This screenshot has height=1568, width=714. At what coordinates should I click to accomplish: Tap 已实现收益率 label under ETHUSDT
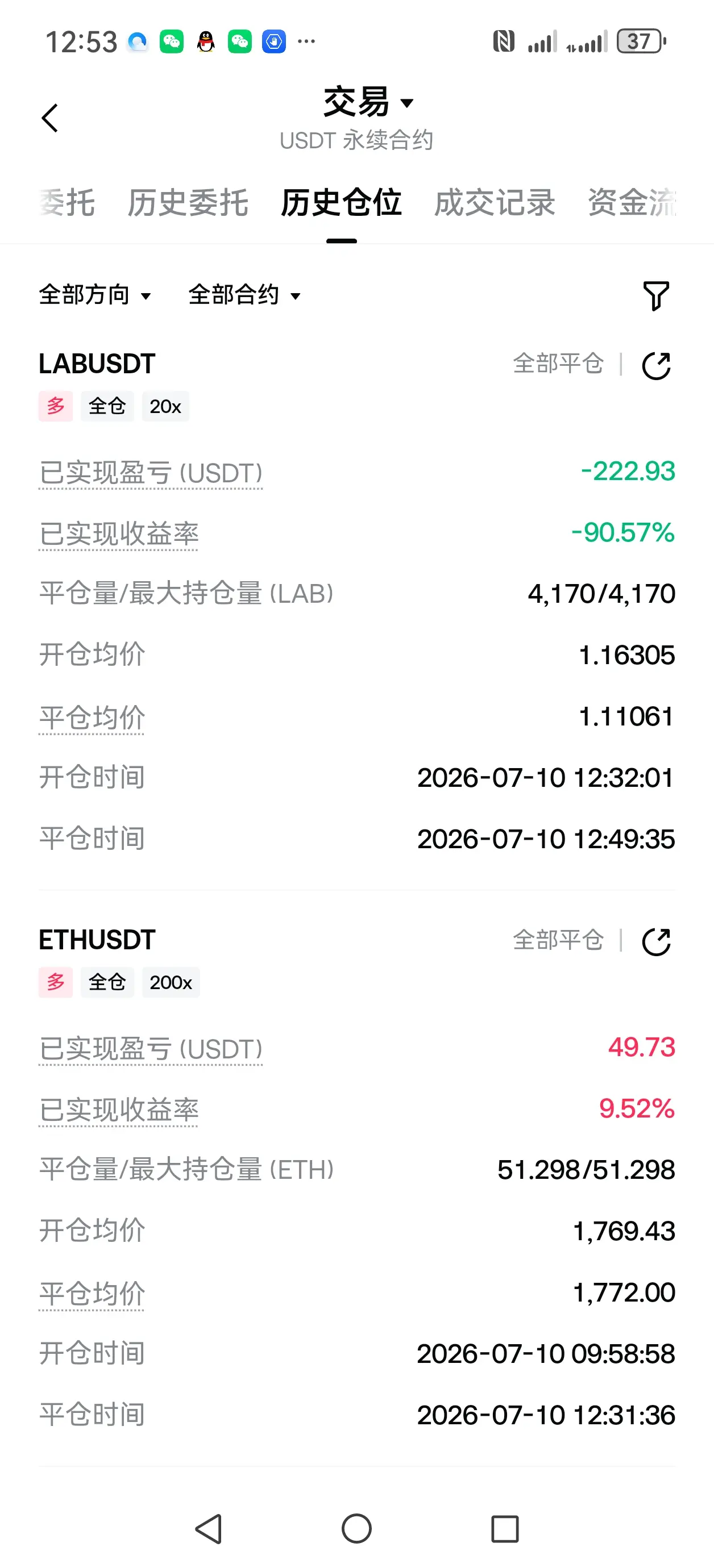[x=119, y=1110]
